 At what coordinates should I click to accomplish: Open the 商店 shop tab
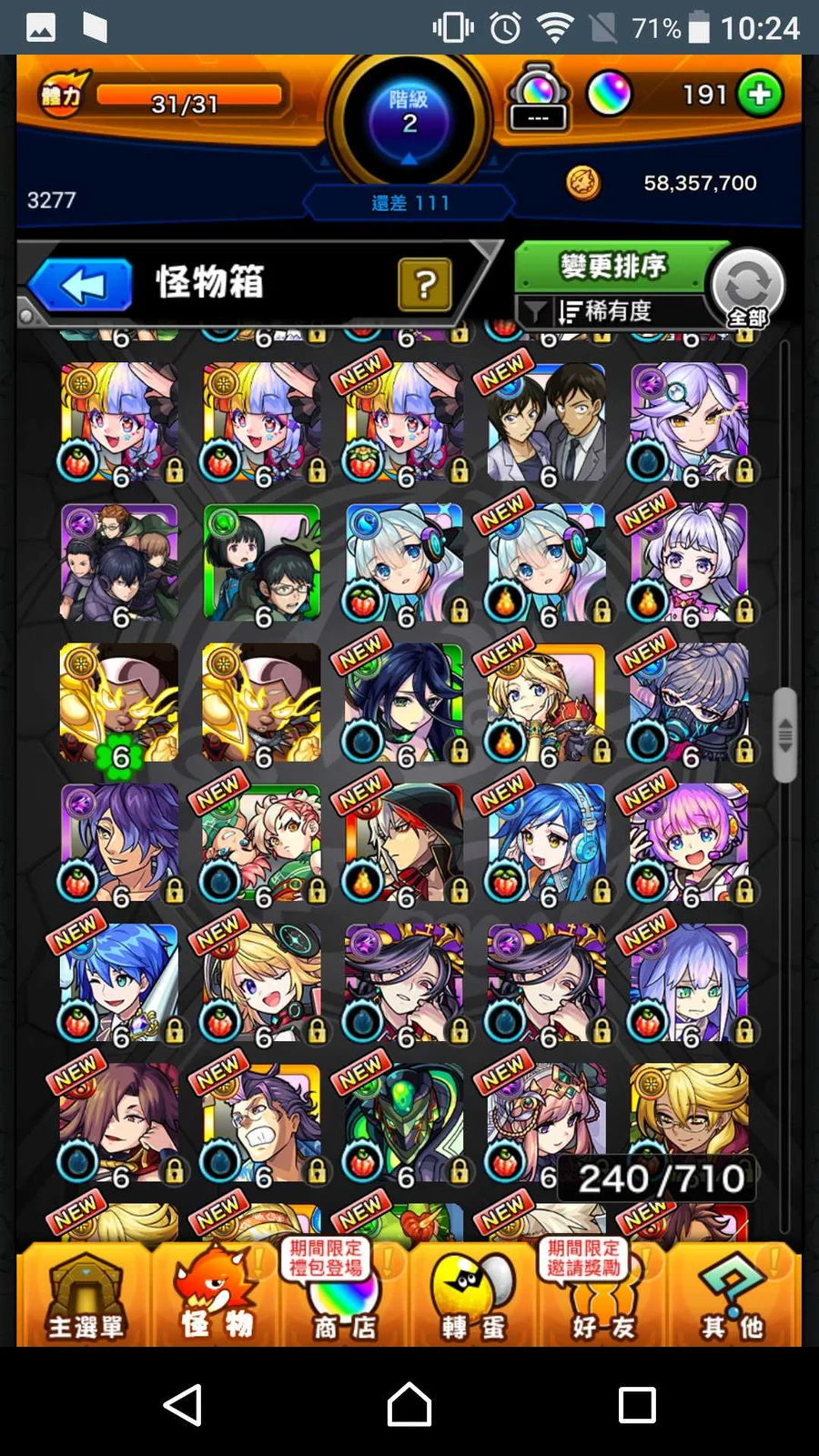click(344, 1296)
